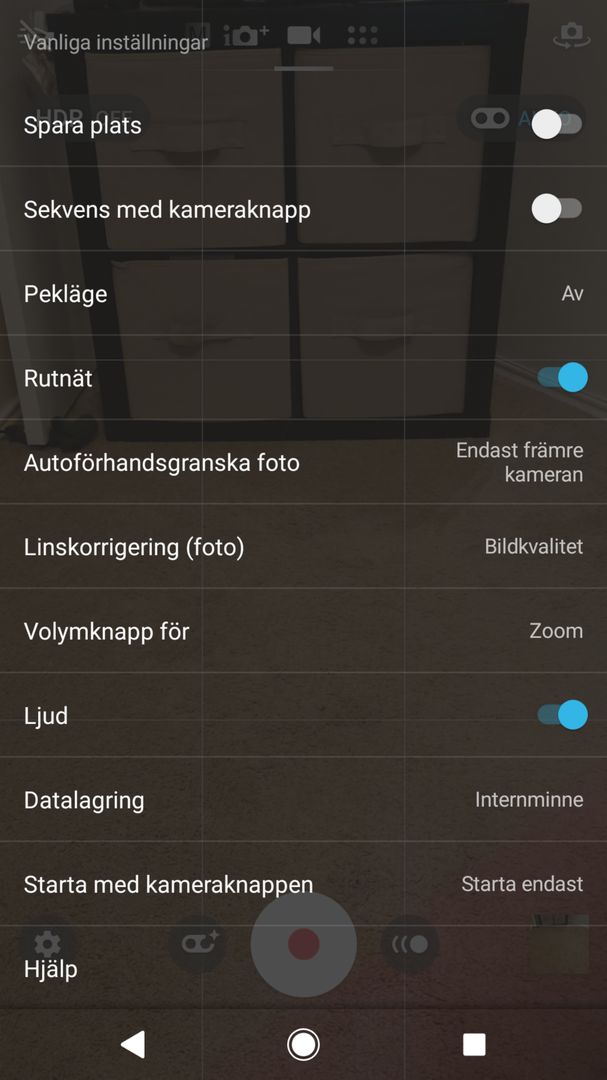Enable the Spara plats switch
Screen dimensions: 607x1080
click(x=557, y=125)
